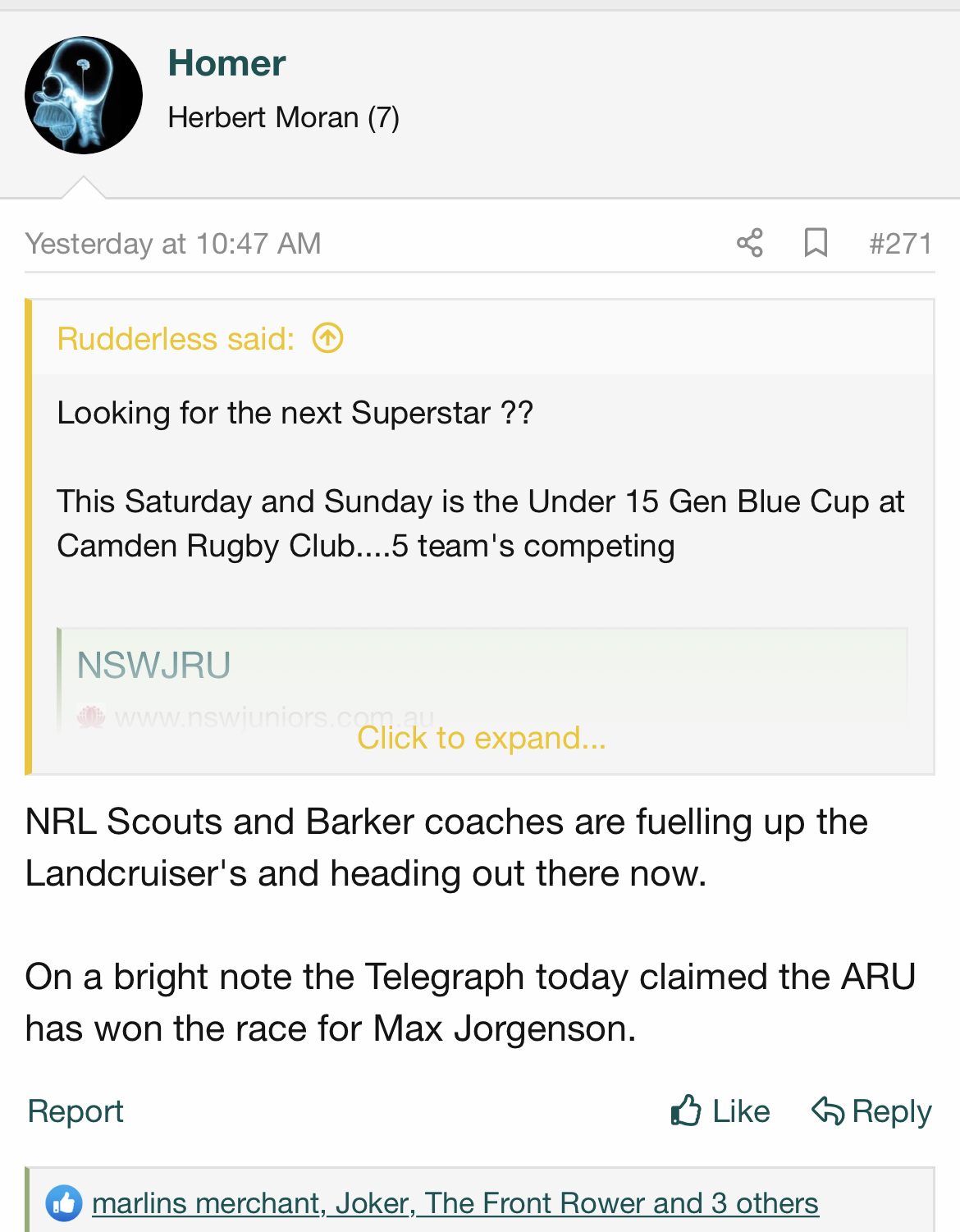Jump to Rudderless's original quoted post

coord(327,338)
